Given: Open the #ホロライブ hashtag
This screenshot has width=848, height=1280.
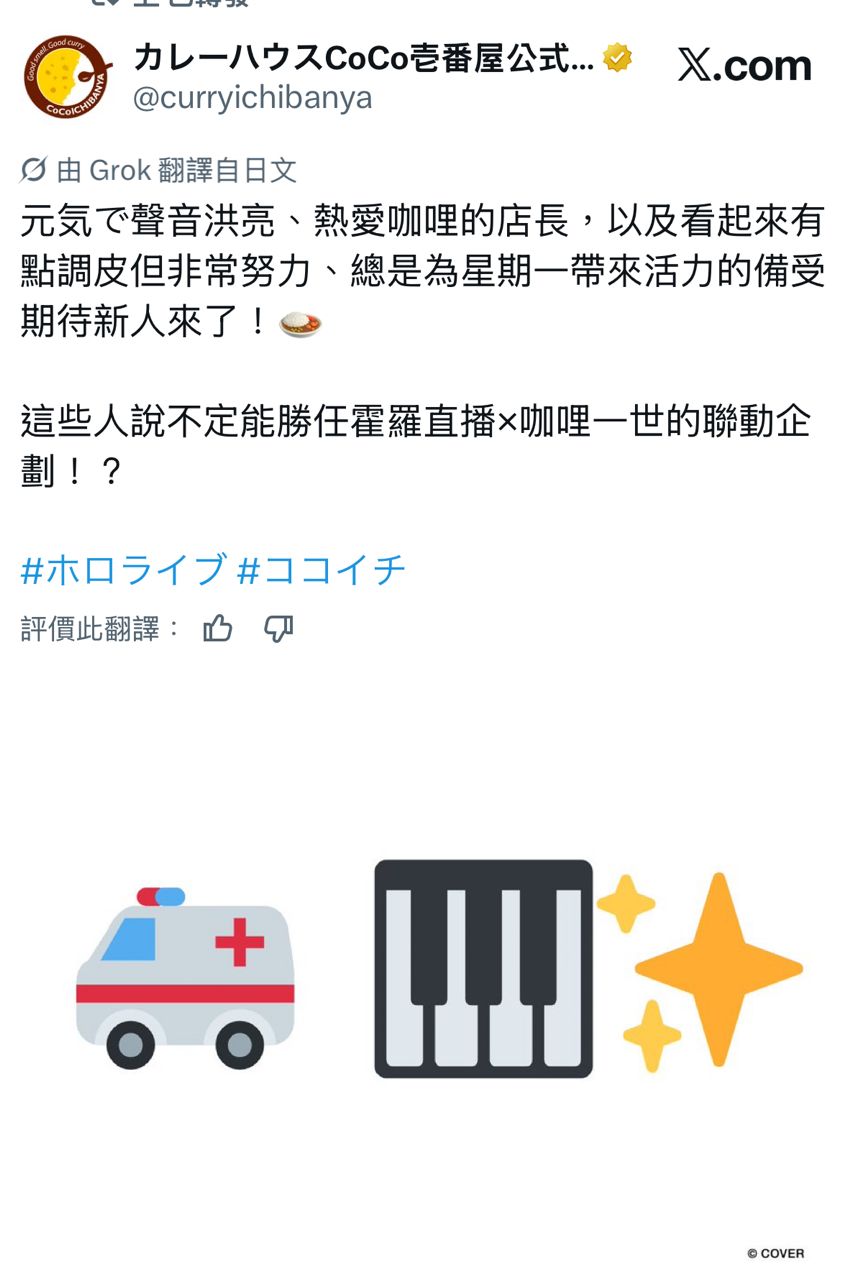Looking at the screenshot, I should point(123,570).
